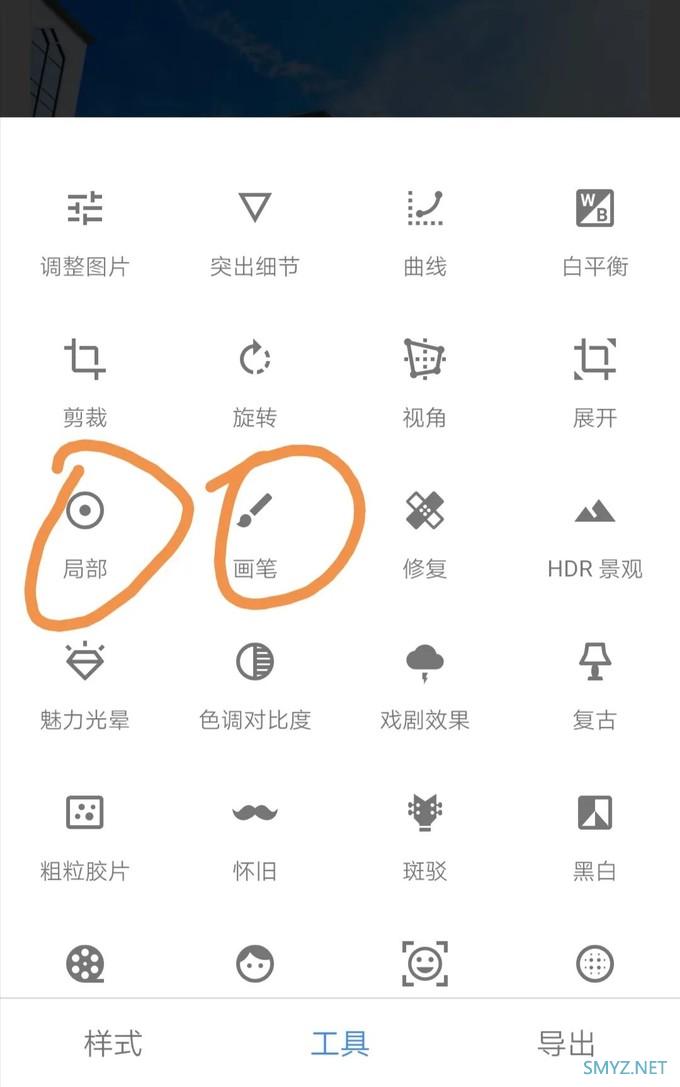Open the 剪裁 crop tool
Image resolution: width=680 pixels, height=1087 pixels.
pyautogui.click(x=85, y=359)
